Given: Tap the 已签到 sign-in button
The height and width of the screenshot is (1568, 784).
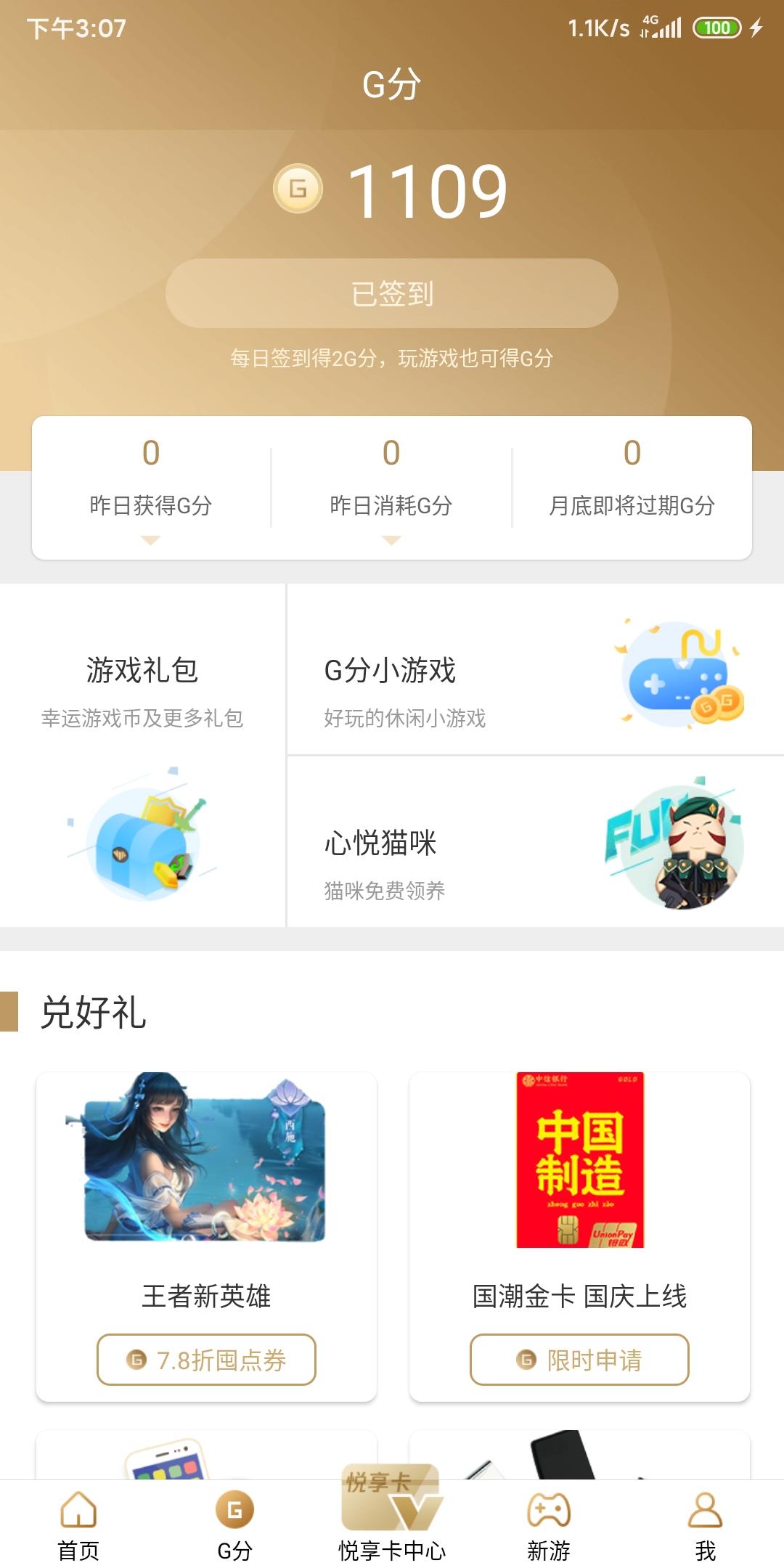Looking at the screenshot, I should tap(392, 293).
